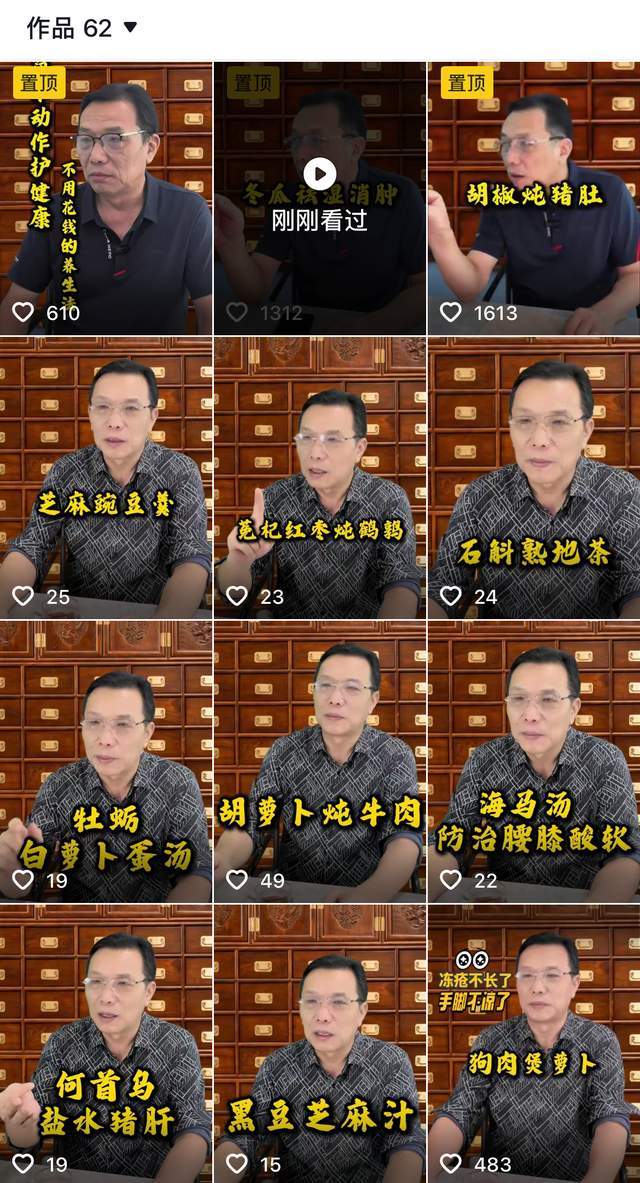
Task: Open the 狗肉煲萝卜 video
Action: [534, 1045]
